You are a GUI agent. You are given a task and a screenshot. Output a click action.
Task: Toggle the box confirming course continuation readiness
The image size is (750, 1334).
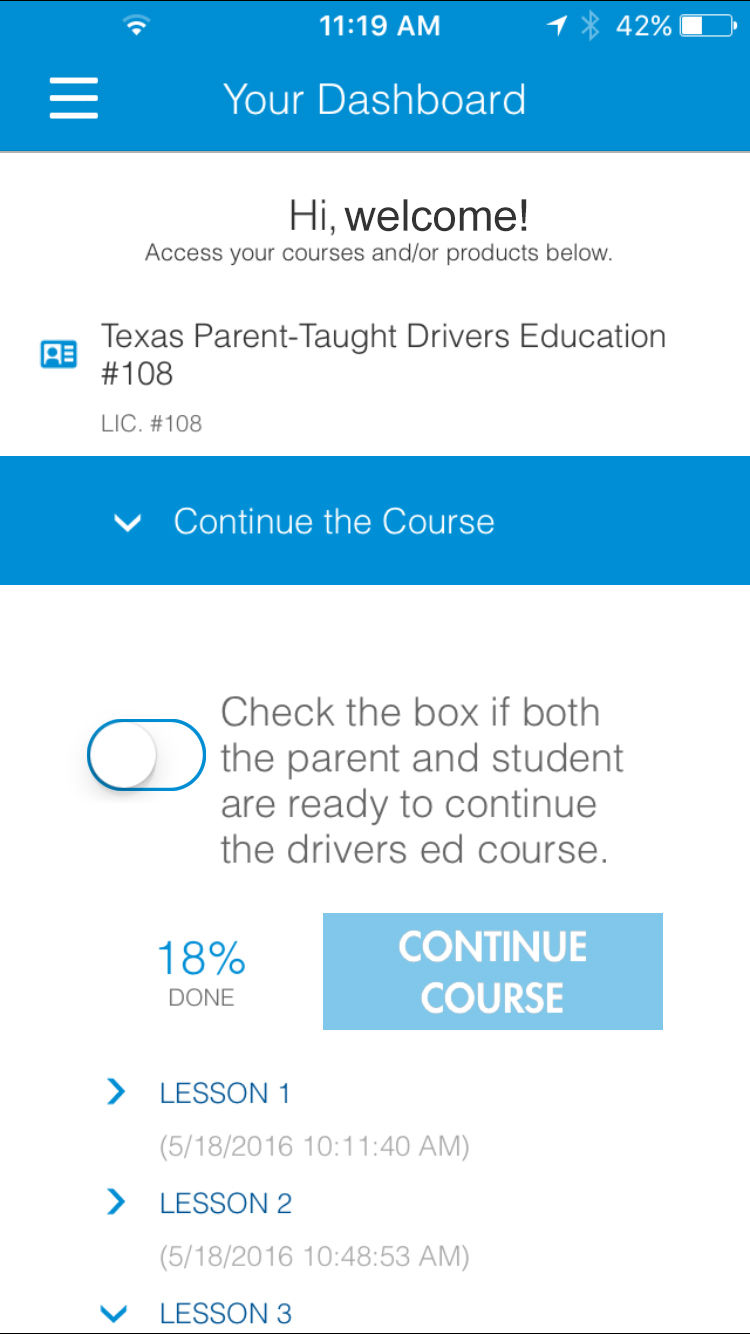[146, 755]
